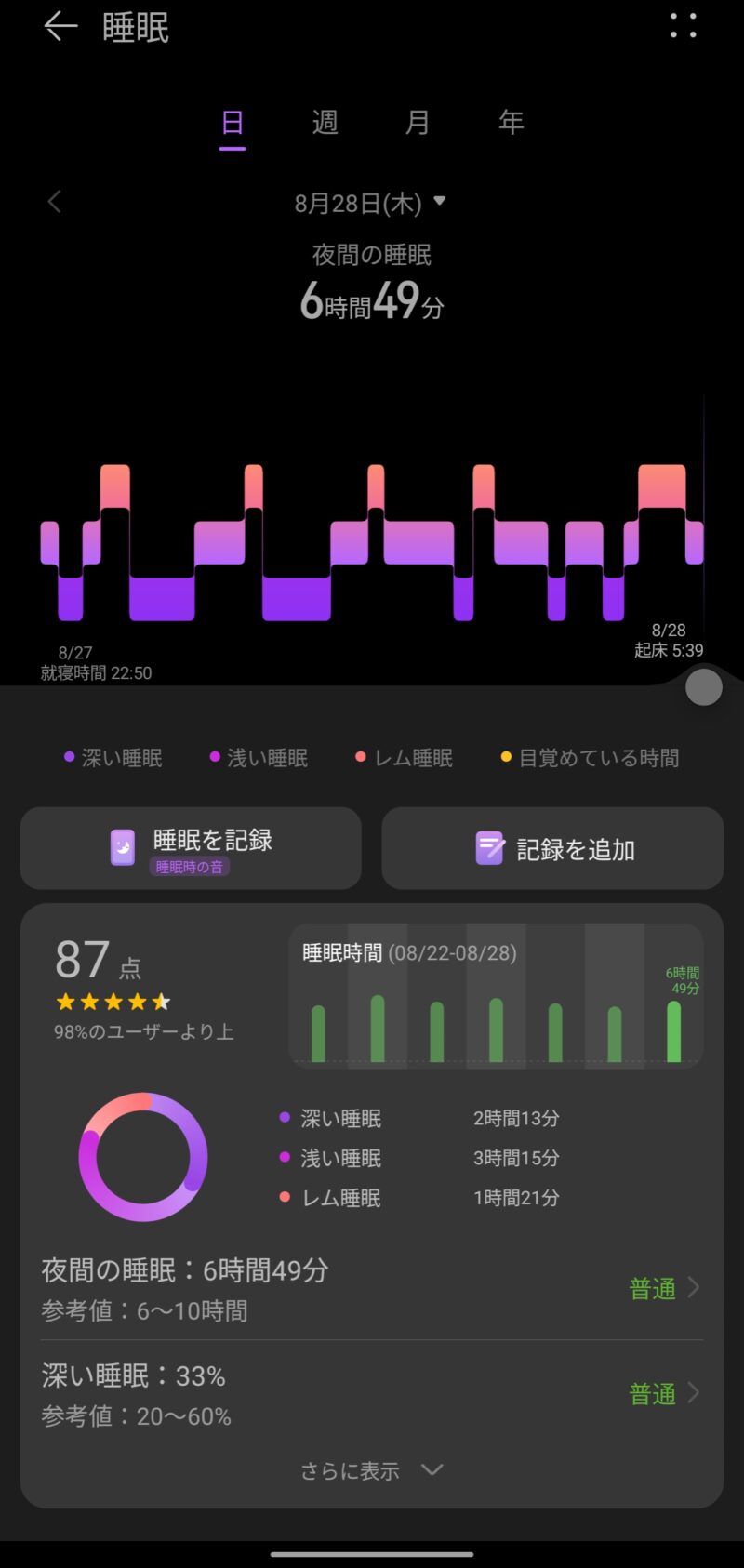Switch to the 年 tab
Screen dimensions: 744x1568
coord(511,122)
